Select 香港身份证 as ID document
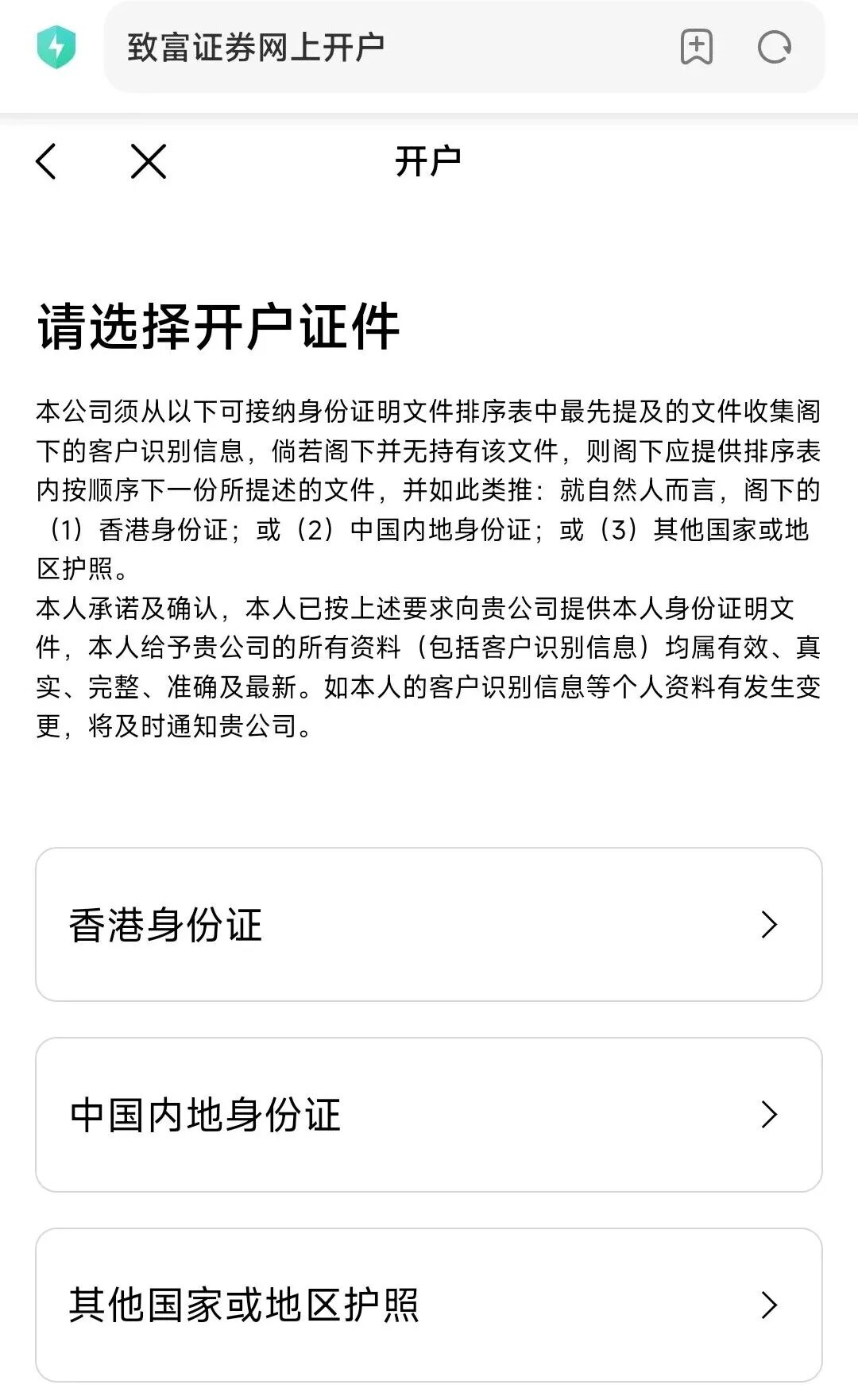Viewport: 858px width, 1400px height. pos(429,924)
